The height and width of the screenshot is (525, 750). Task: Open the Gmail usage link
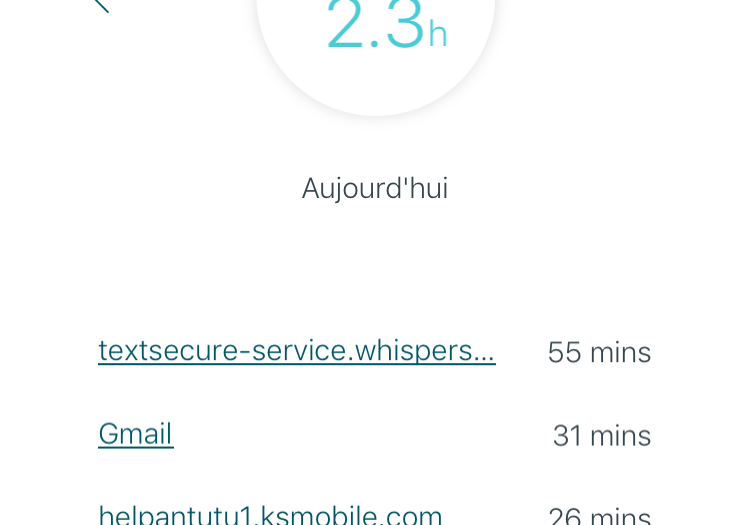click(136, 434)
